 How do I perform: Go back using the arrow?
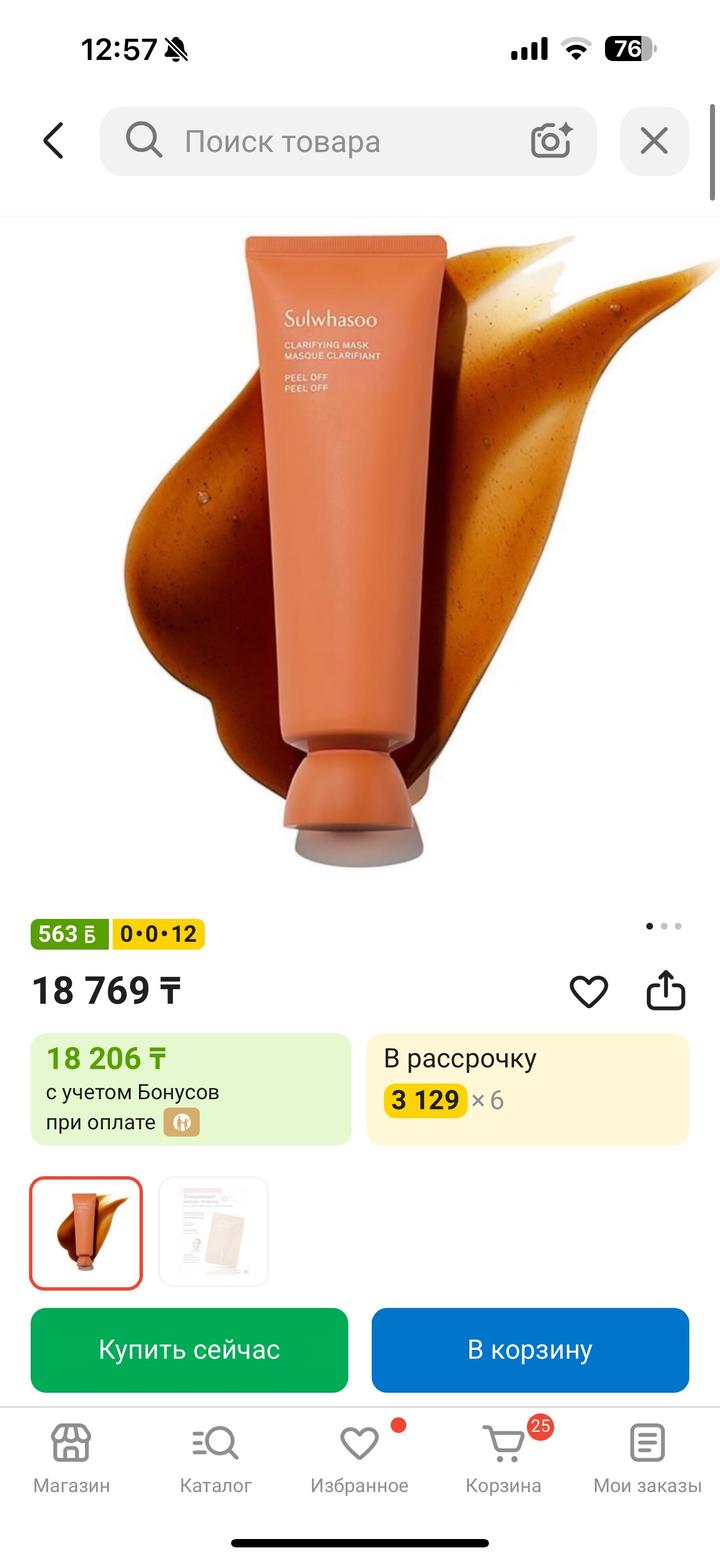53,141
